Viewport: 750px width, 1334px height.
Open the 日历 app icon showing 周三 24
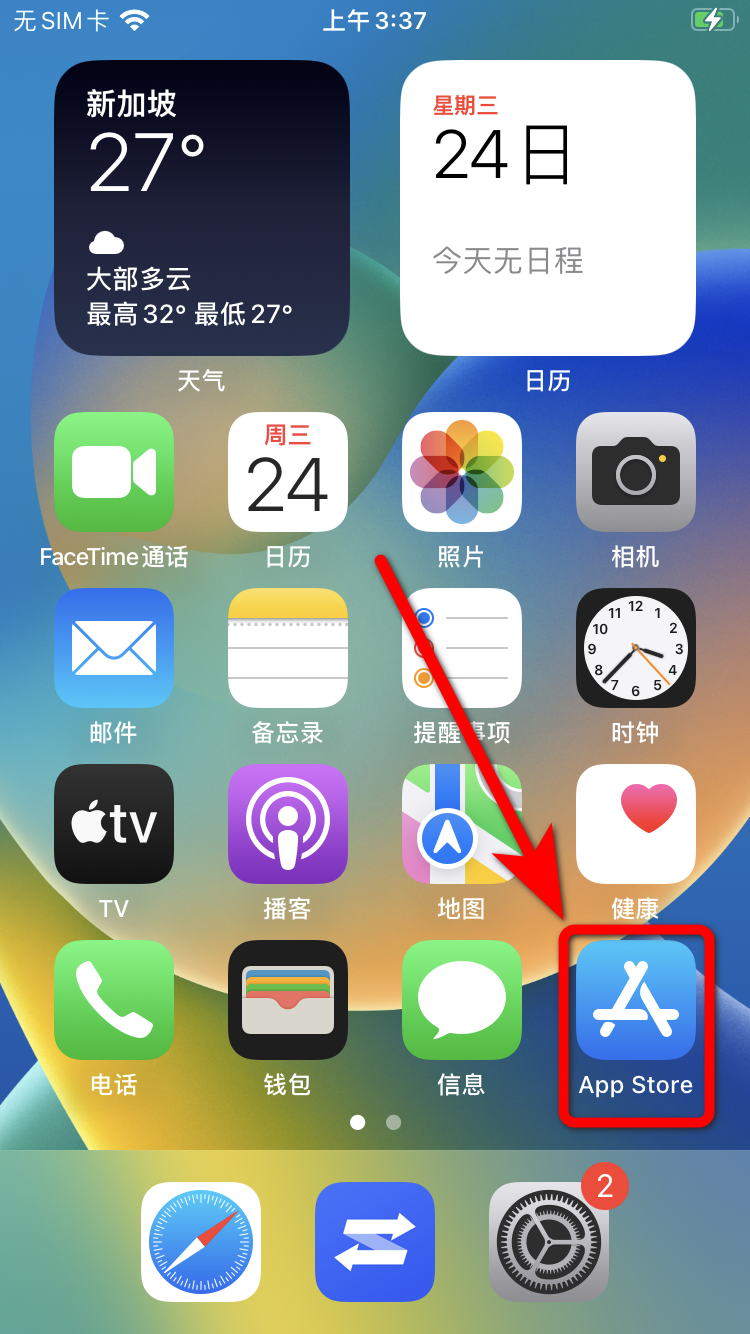click(288, 472)
